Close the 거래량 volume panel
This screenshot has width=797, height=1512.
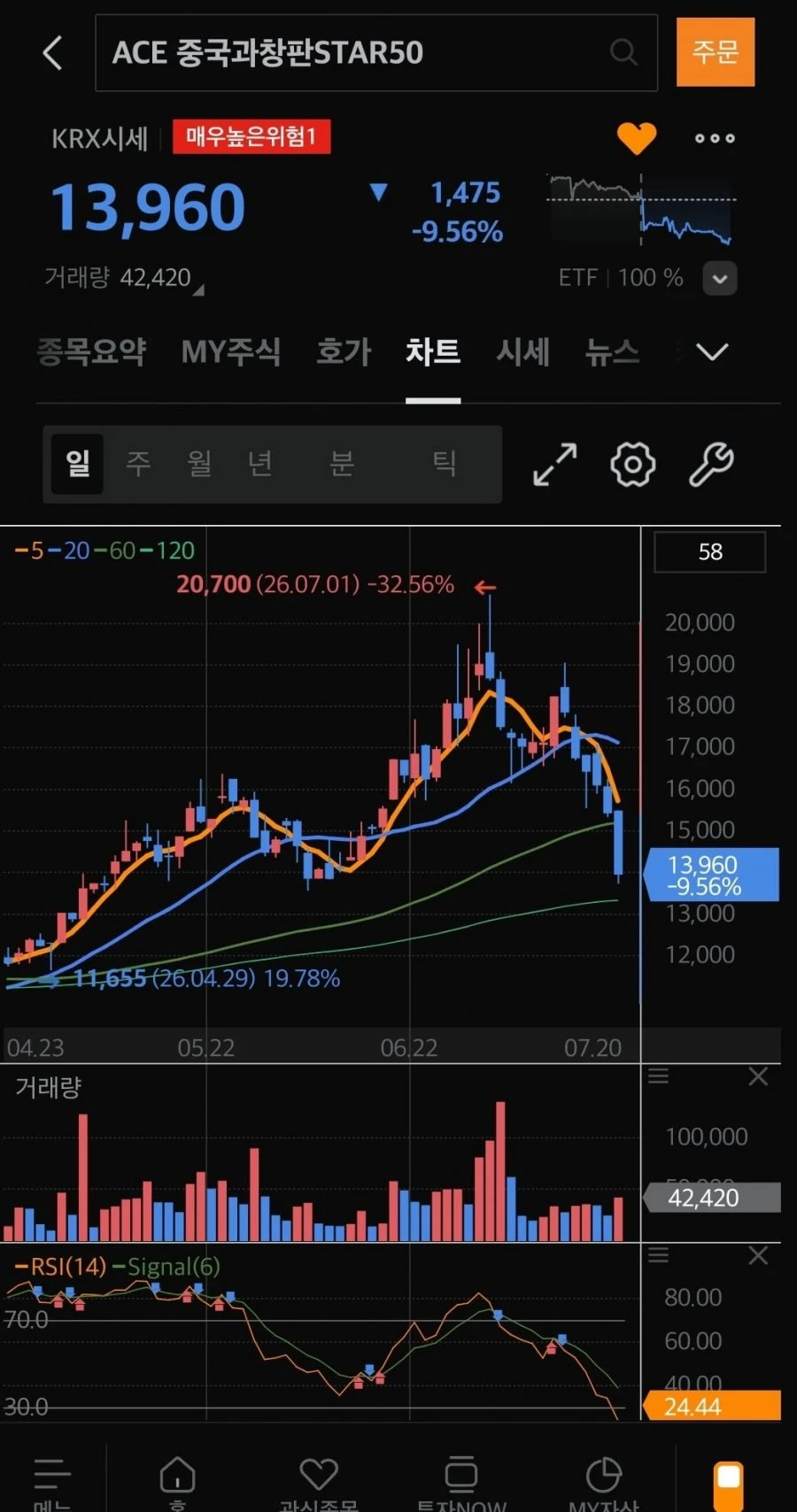point(759,1077)
